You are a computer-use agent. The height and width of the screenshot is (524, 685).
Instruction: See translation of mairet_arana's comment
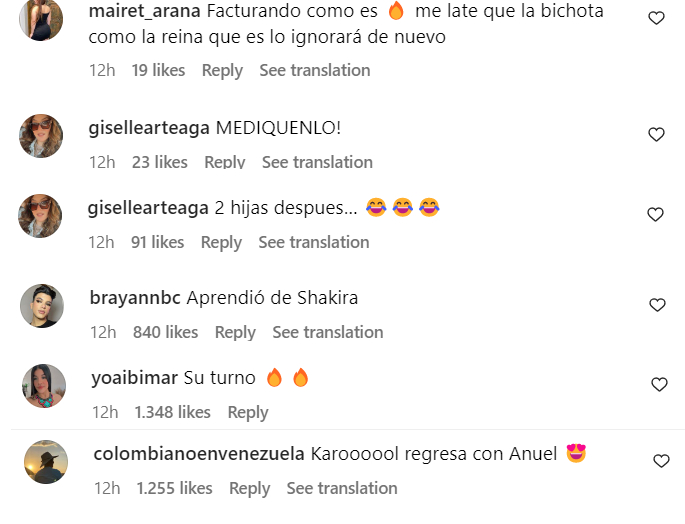(x=314, y=70)
